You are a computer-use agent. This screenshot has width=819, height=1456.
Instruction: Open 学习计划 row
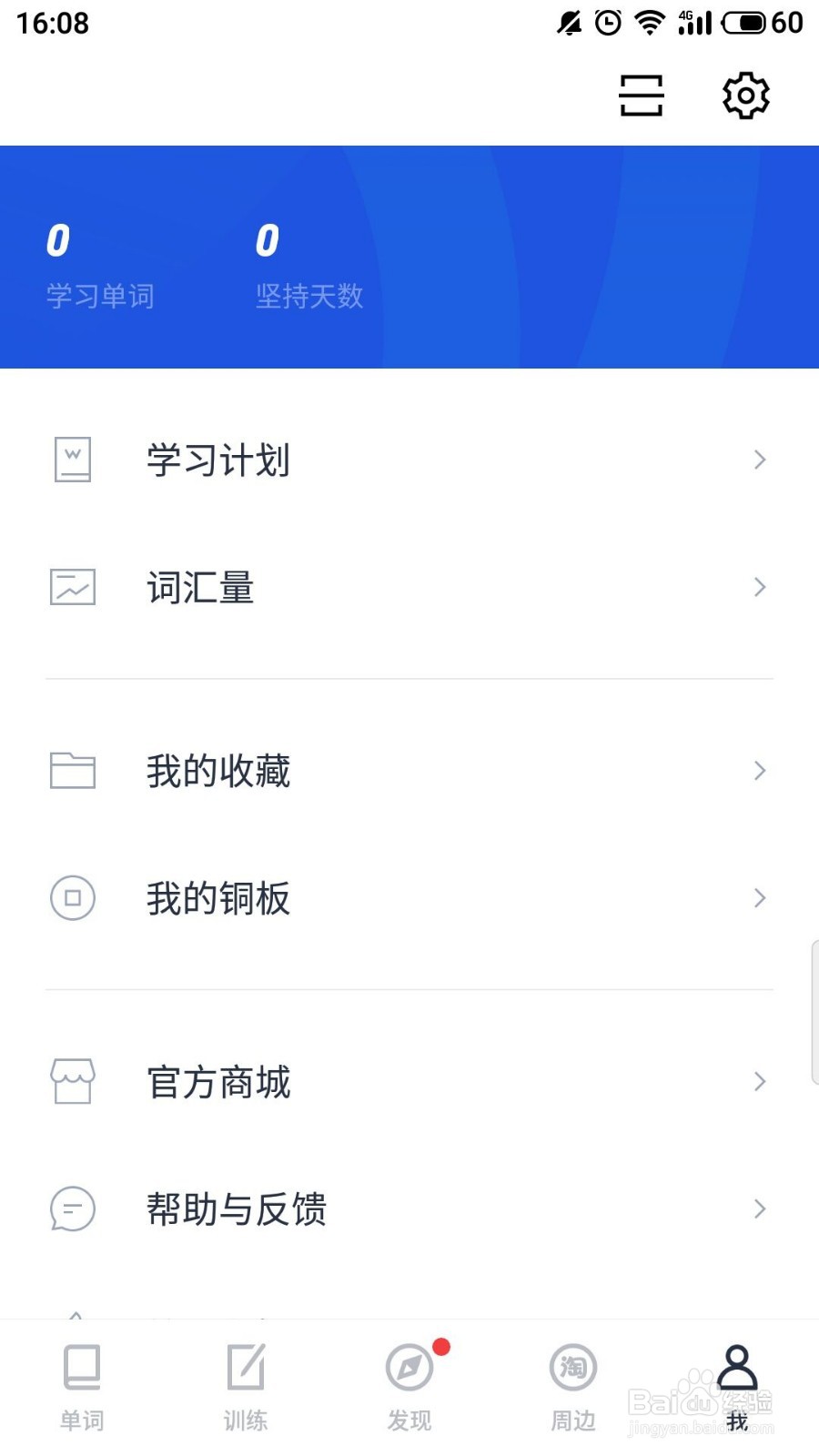coord(409,460)
